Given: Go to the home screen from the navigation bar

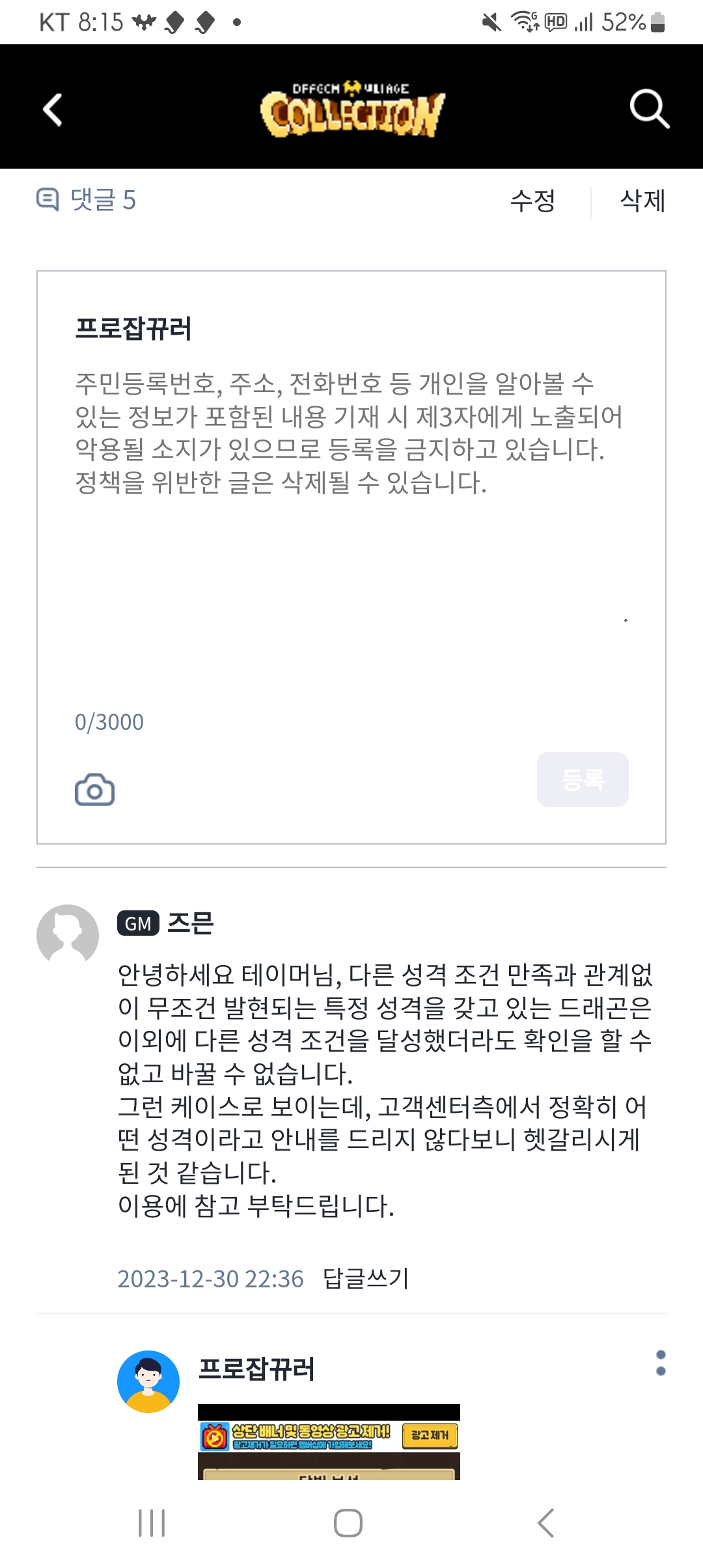Looking at the screenshot, I should click(348, 1523).
